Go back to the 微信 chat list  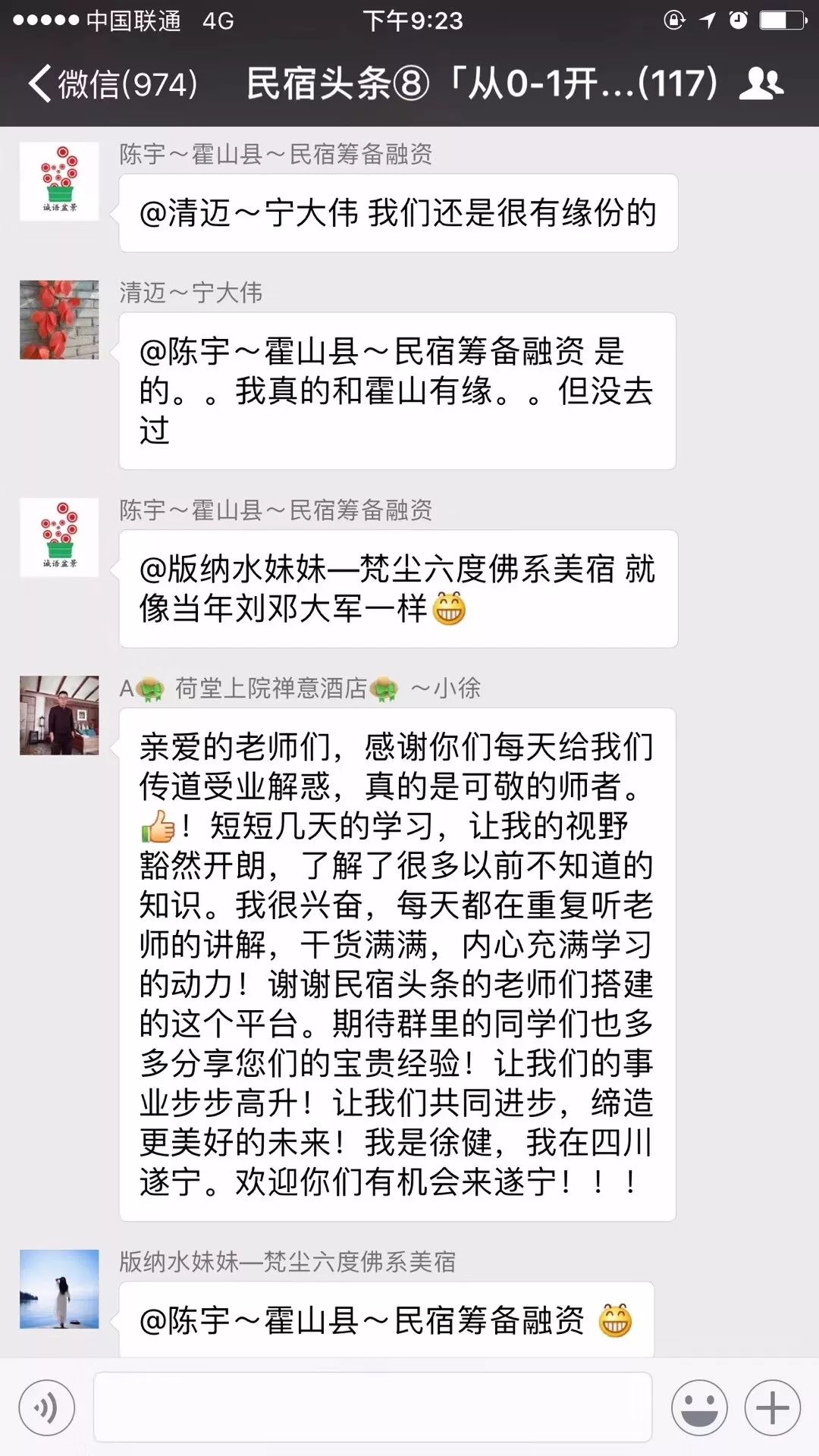coord(112,83)
